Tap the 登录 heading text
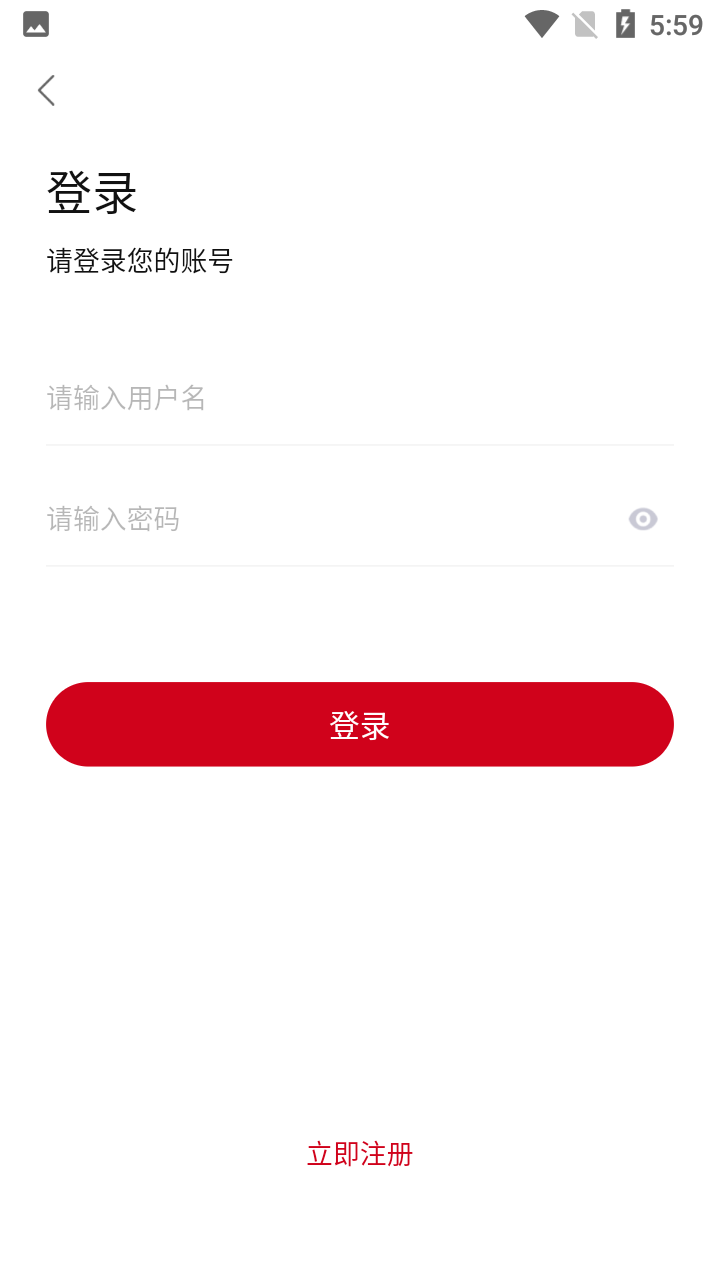Viewport: 720px width, 1280px height. pyautogui.click(x=93, y=194)
